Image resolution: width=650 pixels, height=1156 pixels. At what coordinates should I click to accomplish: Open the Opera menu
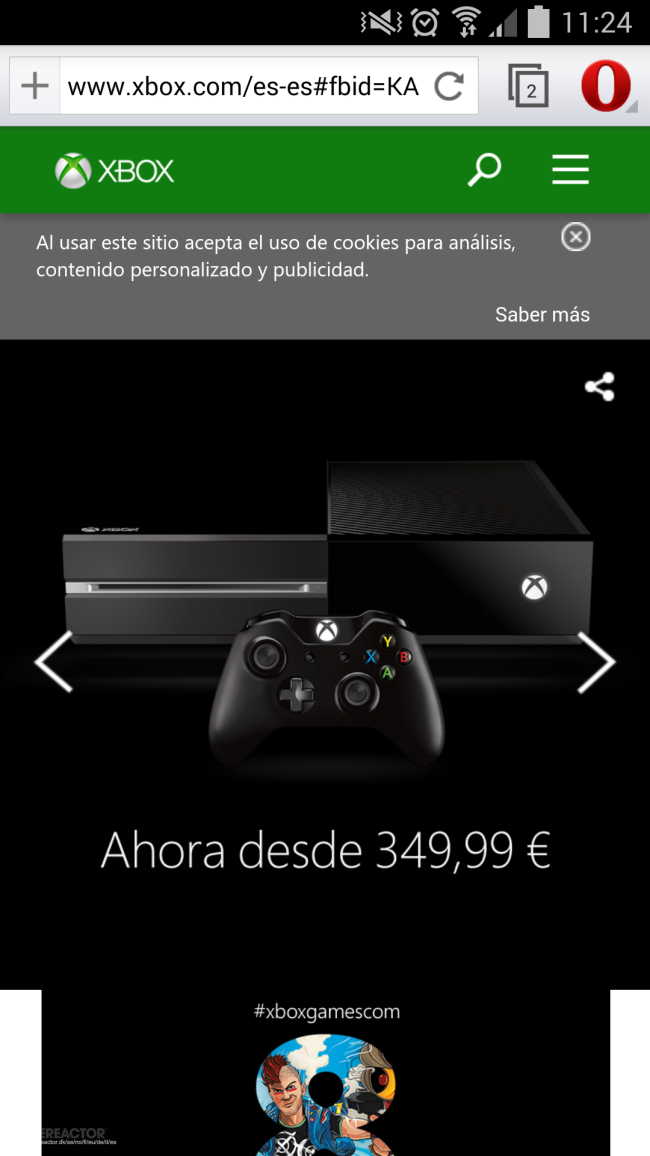pos(606,86)
